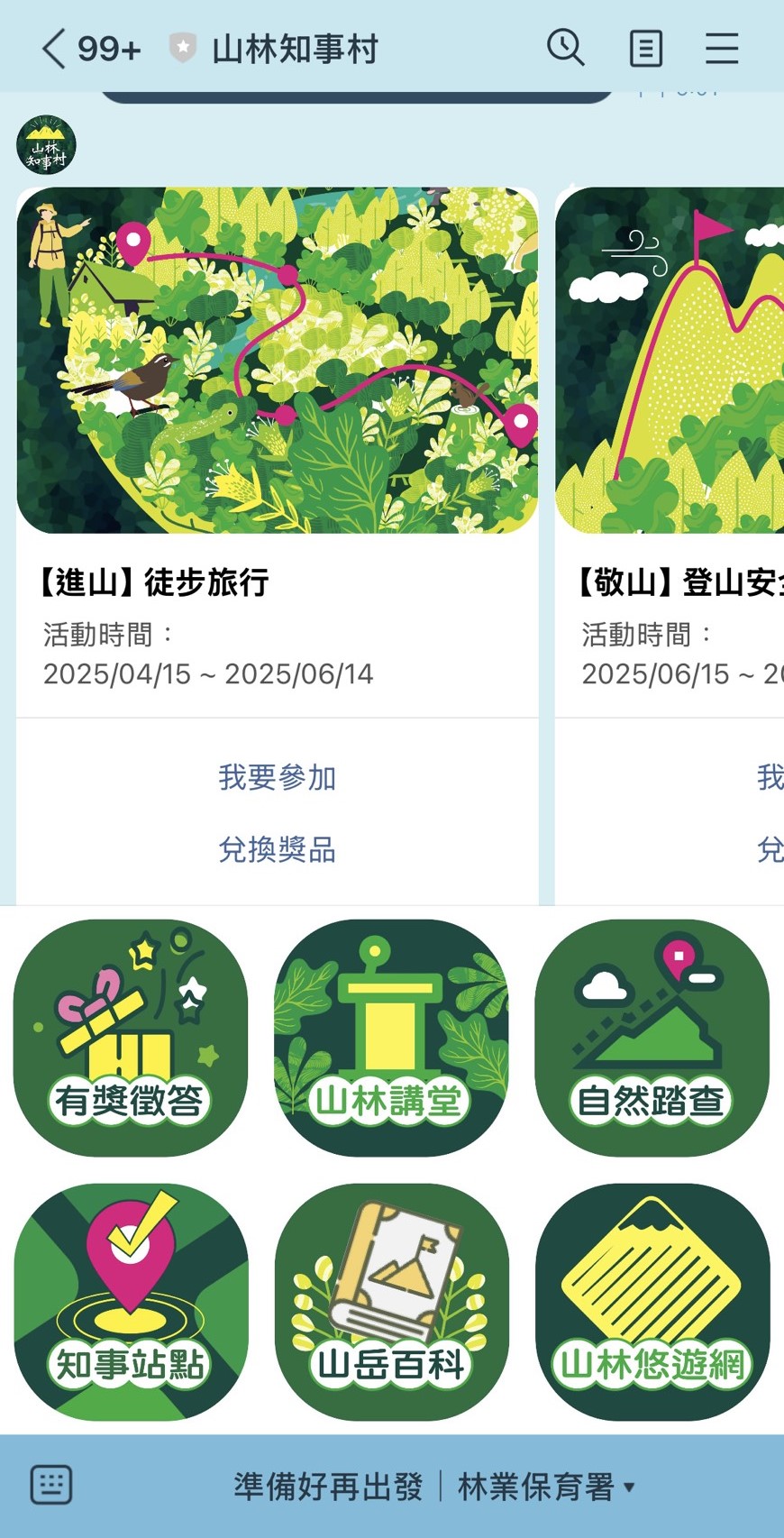Search within the 山林知事村 chat
The width and height of the screenshot is (784, 1538).
click(x=565, y=48)
